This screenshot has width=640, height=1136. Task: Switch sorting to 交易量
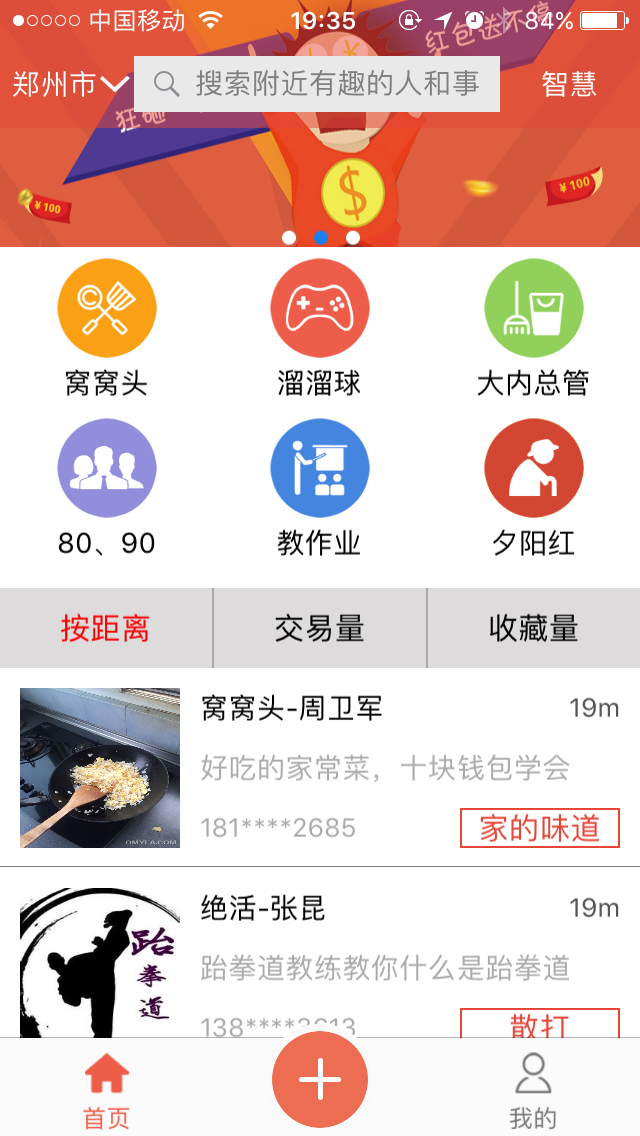pyautogui.click(x=320, y=628)
